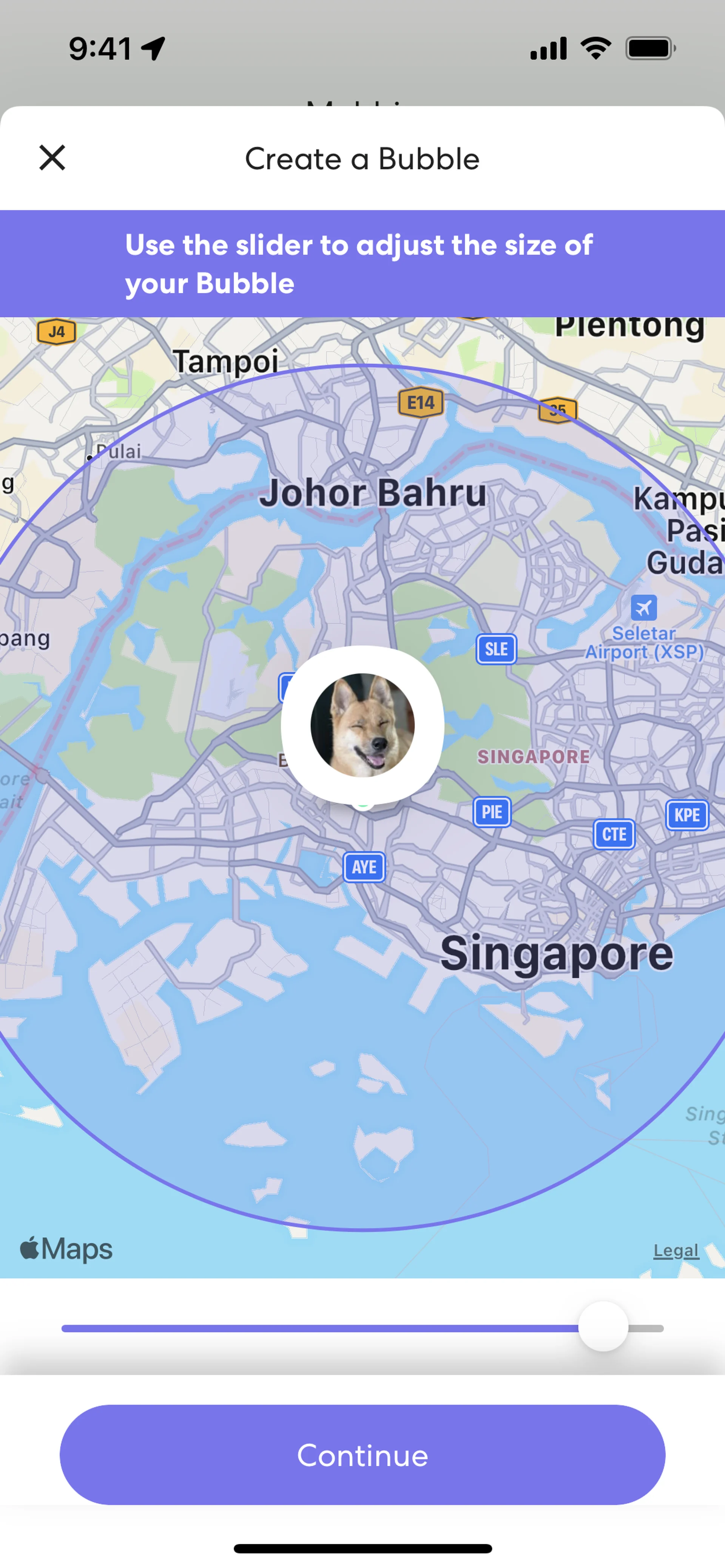Screen dimensions: 725x1568
Task: Open the Legal link on the map
Action: point(676,1250)
